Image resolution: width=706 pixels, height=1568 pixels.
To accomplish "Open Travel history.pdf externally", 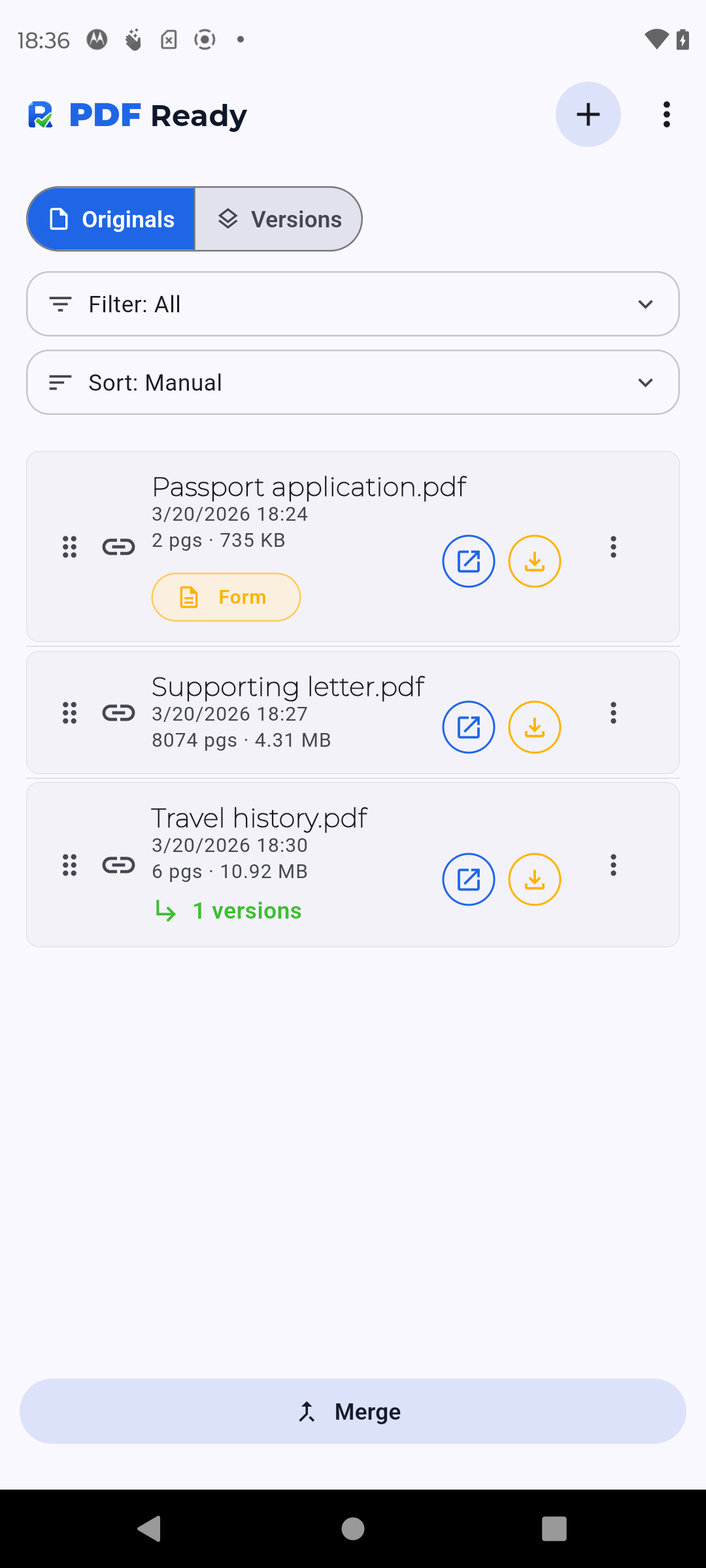I will point(468,879).
